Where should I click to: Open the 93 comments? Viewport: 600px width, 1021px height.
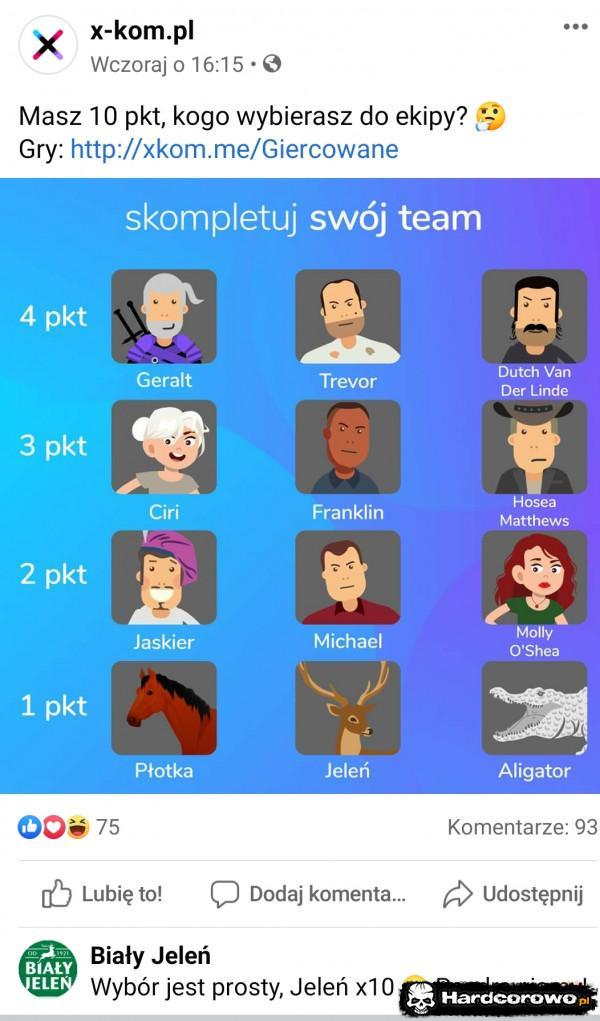pos(521,827)
